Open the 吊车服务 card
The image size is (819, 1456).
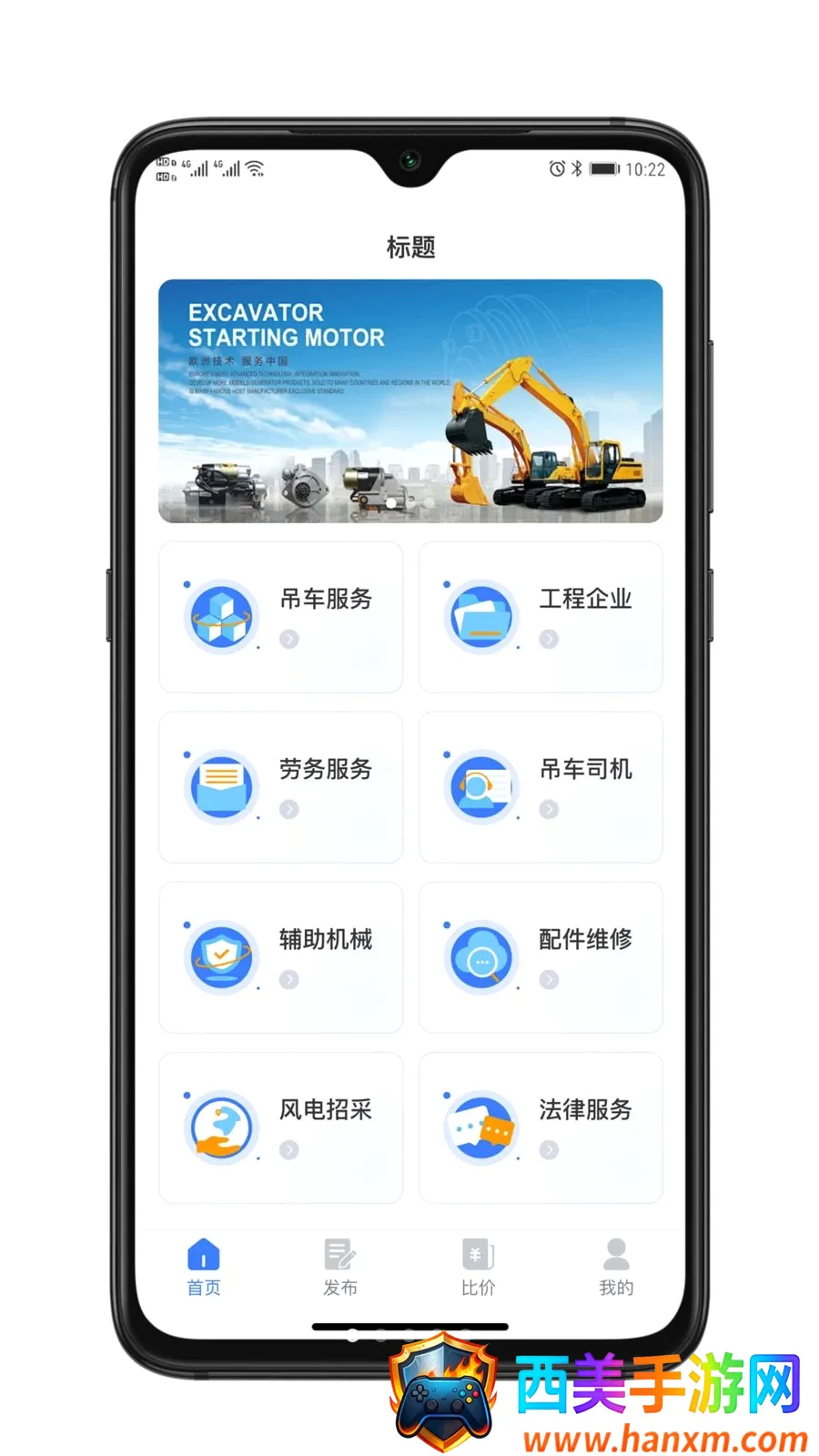pyautogui.click(x=280, y=617)
